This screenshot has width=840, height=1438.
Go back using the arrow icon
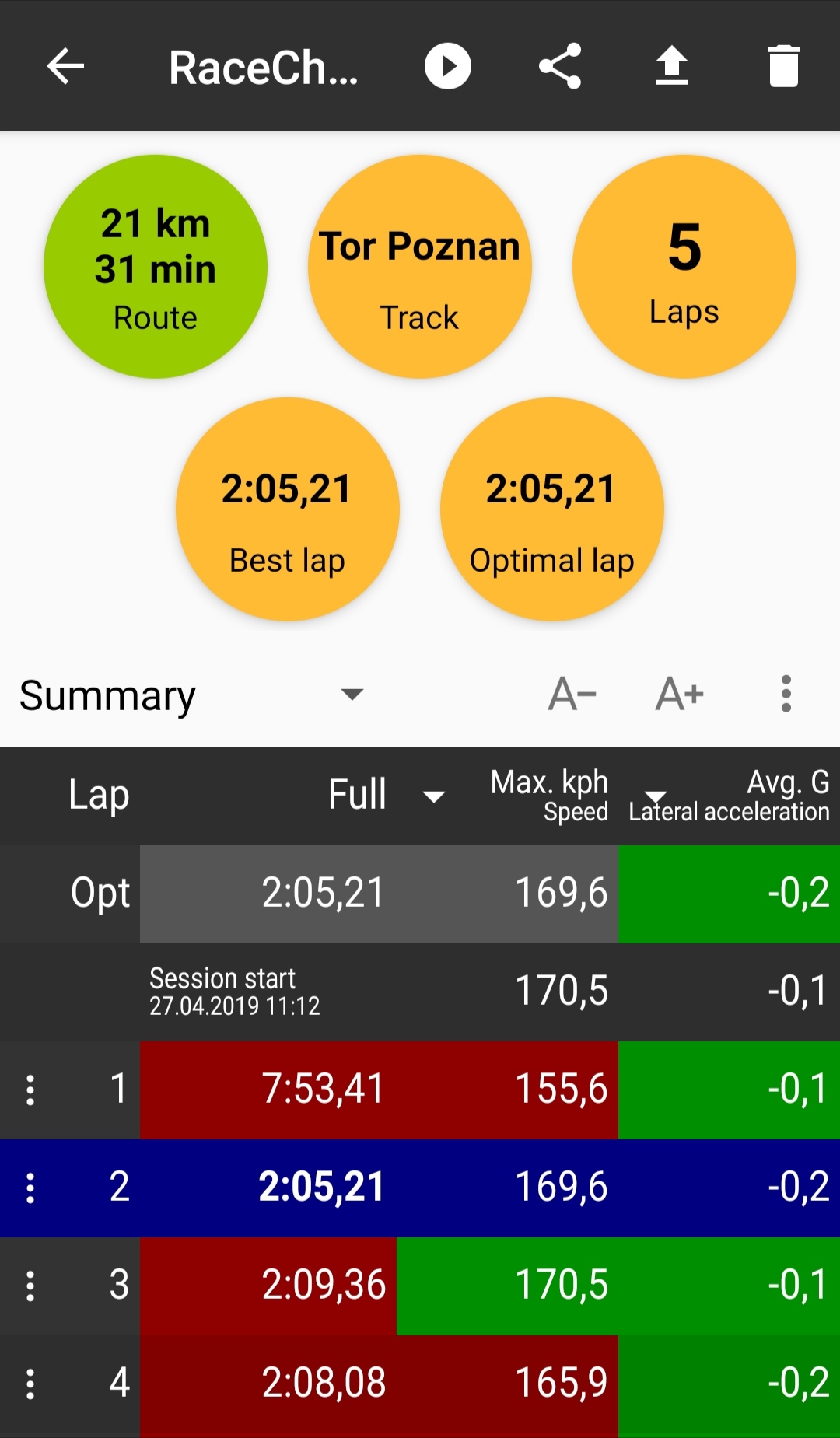click(65, 66)
